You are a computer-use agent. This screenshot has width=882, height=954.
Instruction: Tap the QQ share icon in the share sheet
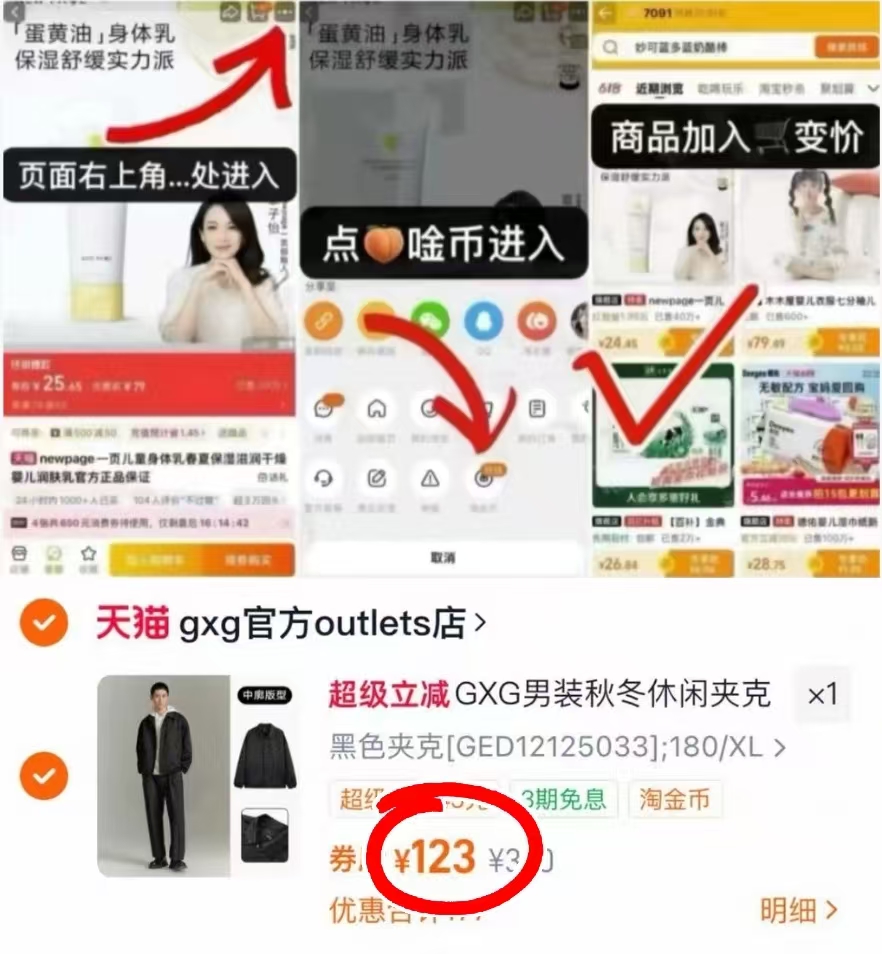483,321
